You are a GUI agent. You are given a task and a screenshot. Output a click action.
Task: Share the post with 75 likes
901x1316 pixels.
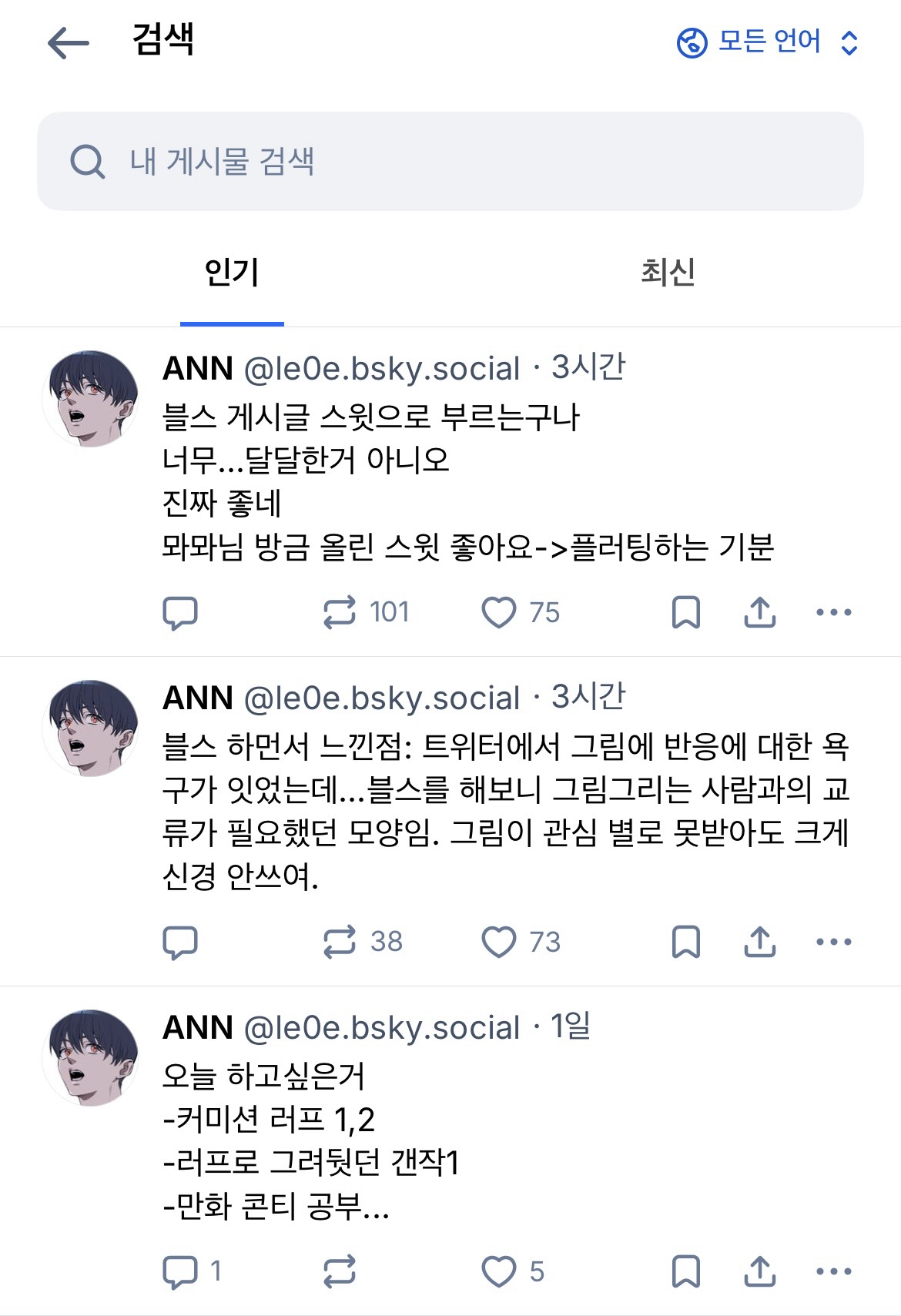(759, 613)
